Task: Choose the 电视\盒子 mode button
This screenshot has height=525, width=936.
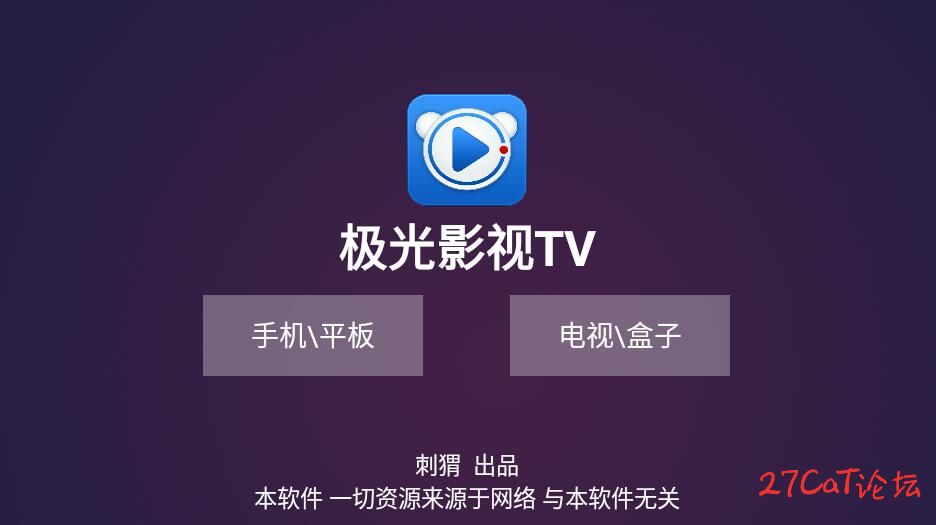Action: 619,335
